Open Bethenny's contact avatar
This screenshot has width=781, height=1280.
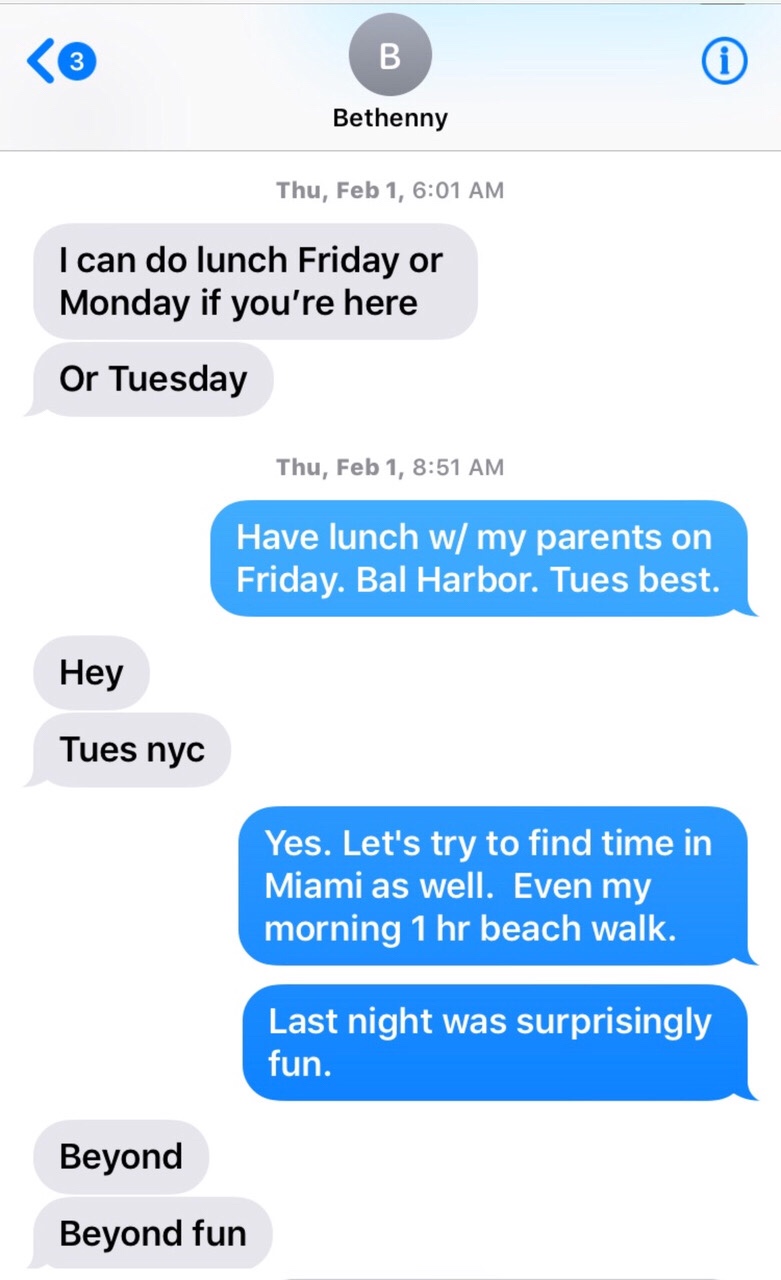(x=390, y=56)
